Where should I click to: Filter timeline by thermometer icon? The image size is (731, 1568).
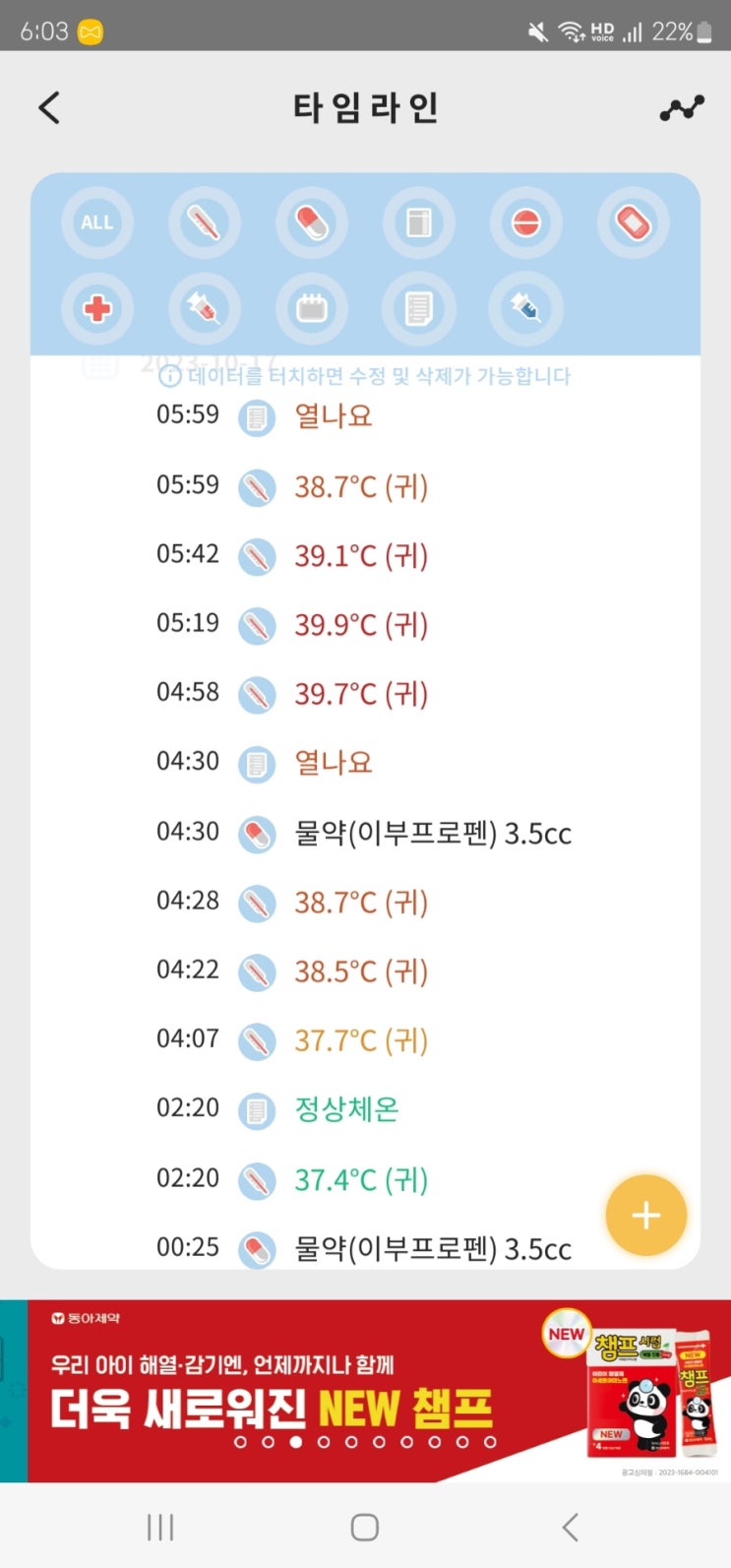point(205,223)
